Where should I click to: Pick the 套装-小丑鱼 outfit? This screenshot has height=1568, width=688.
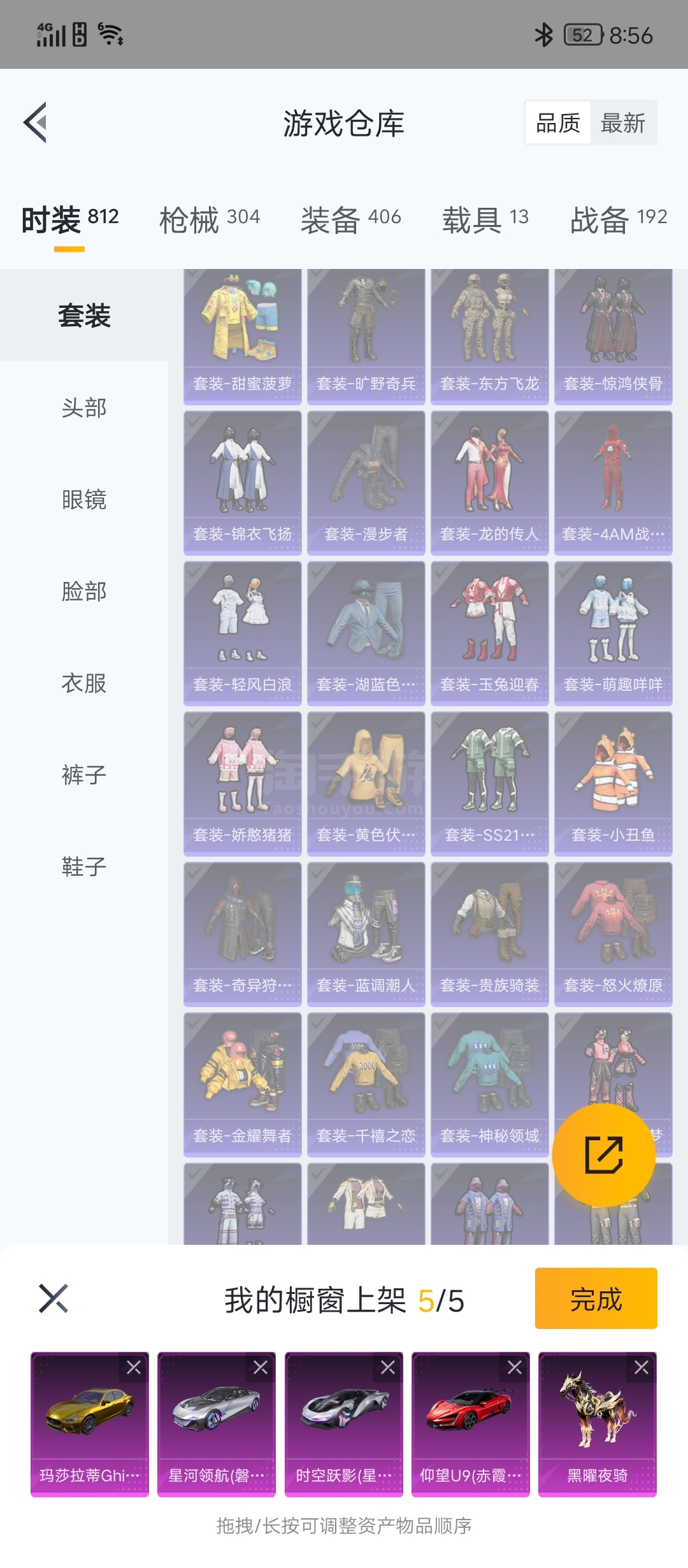(x=613, y=784)
